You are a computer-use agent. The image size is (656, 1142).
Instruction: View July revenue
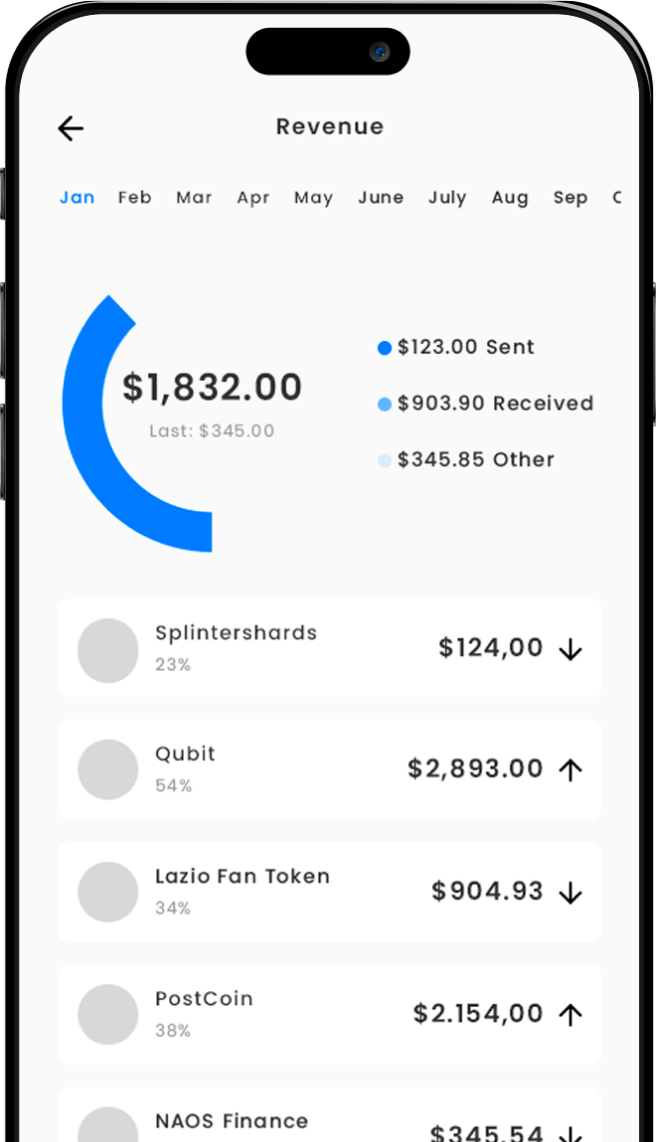click(447, 197)
